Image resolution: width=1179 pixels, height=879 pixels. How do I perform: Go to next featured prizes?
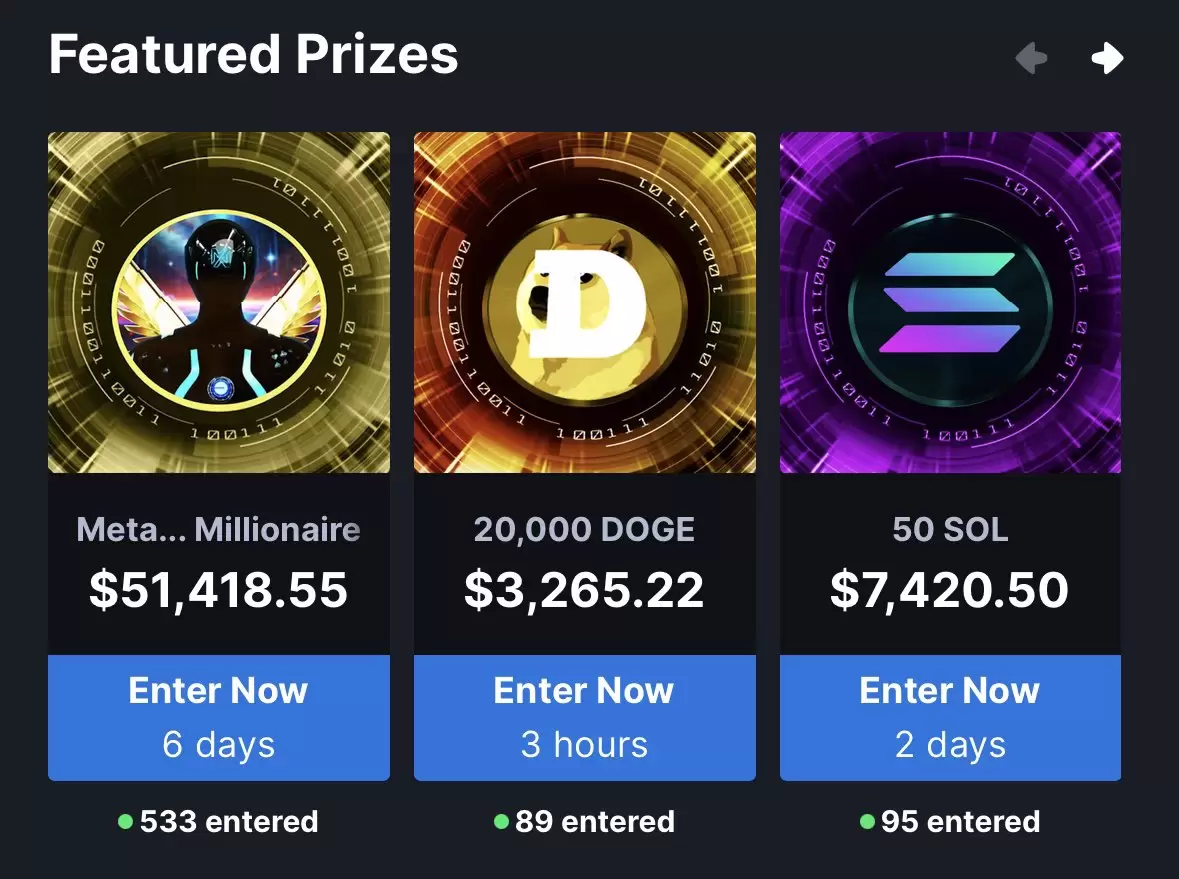point(1106,59)
